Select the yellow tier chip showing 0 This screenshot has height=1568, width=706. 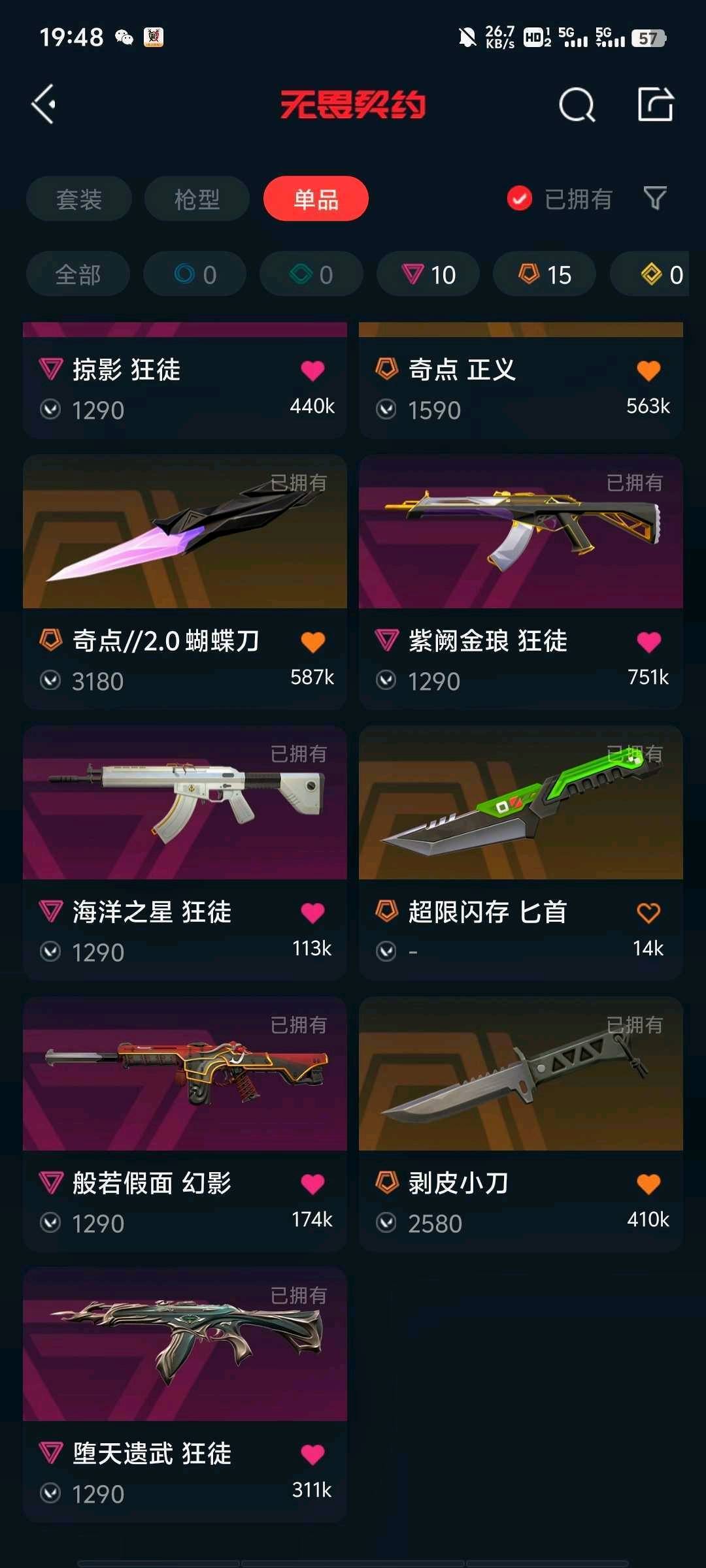pos(660,274)
